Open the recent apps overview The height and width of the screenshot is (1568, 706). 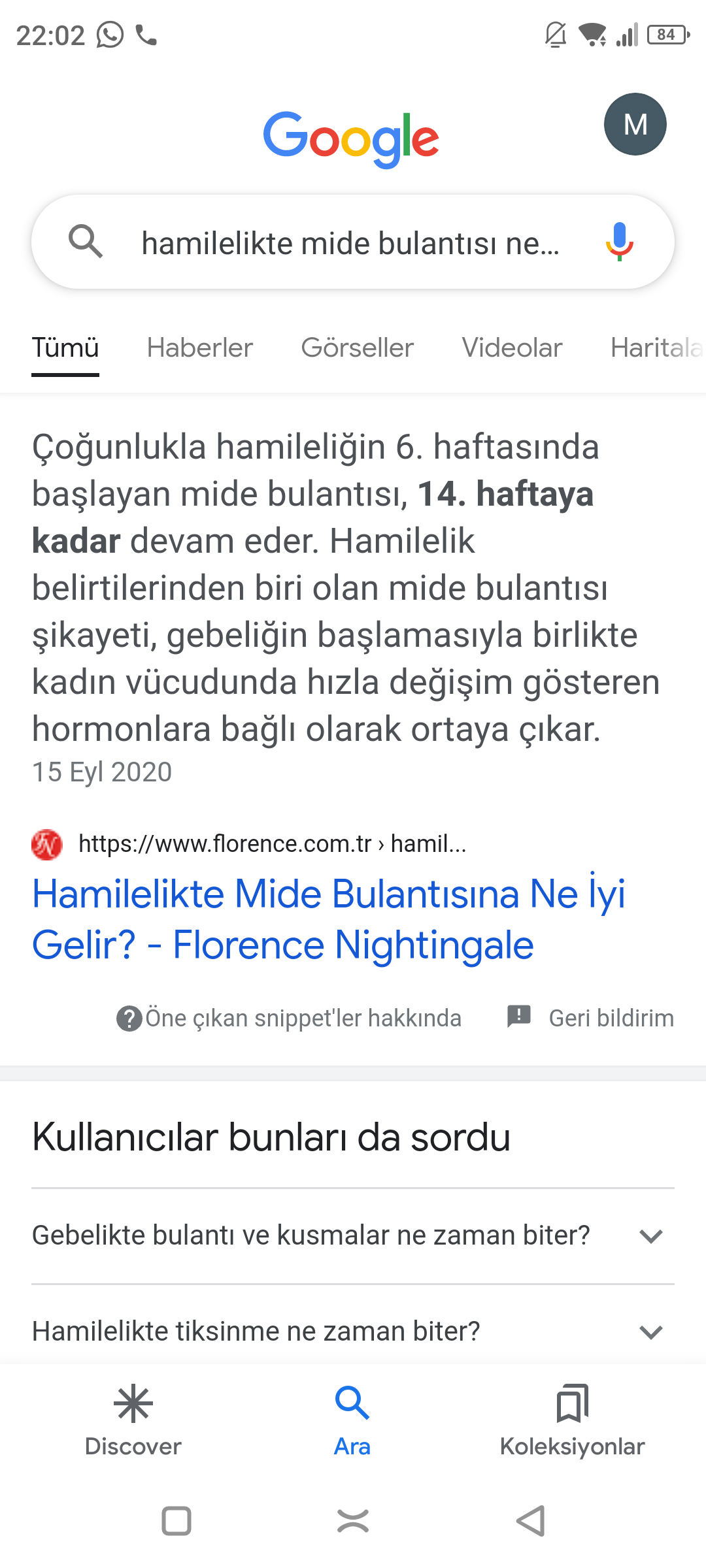(176, 1521)
